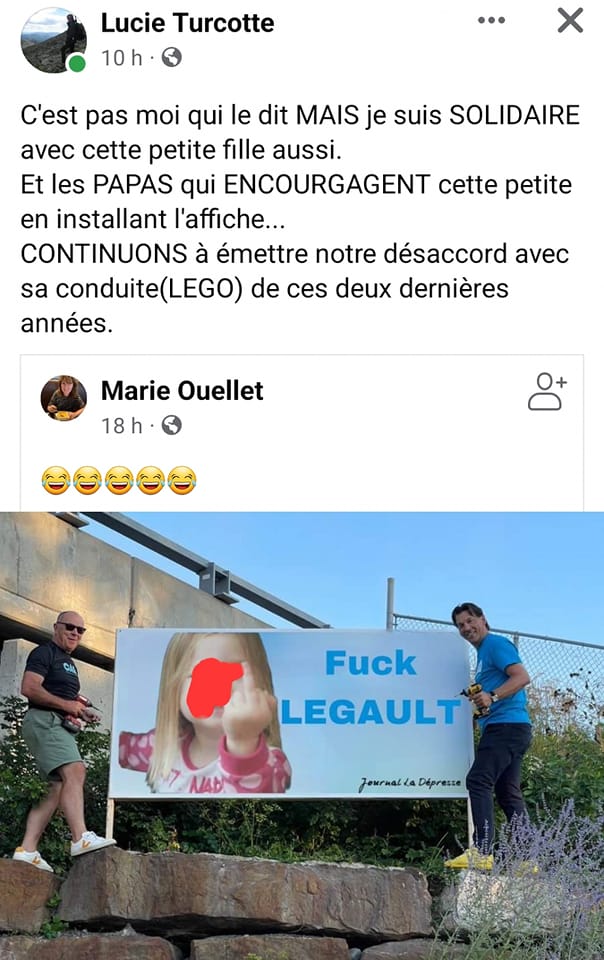Open the post's three-dot options menu

491,20
